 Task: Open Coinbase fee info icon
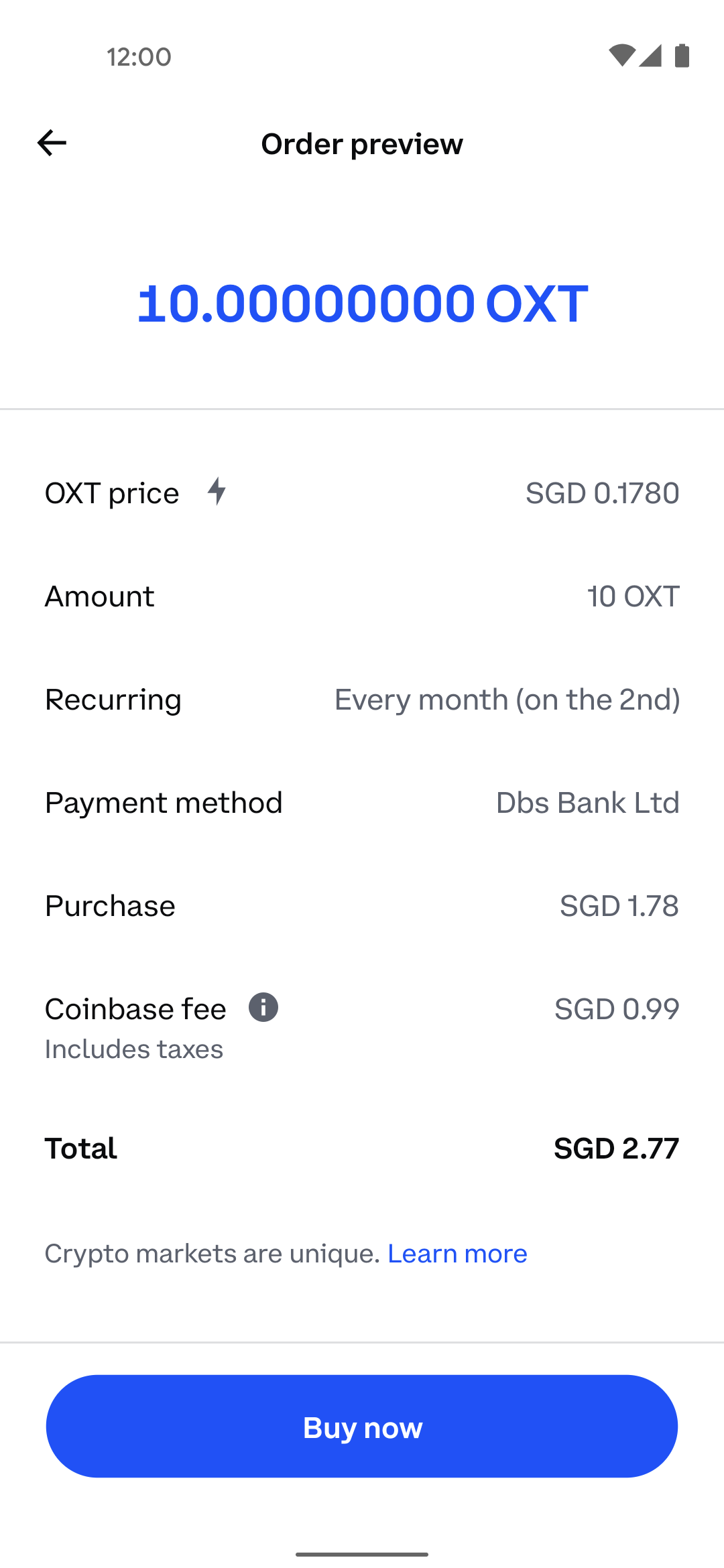pyautogui.click(x=263, y=1007)
